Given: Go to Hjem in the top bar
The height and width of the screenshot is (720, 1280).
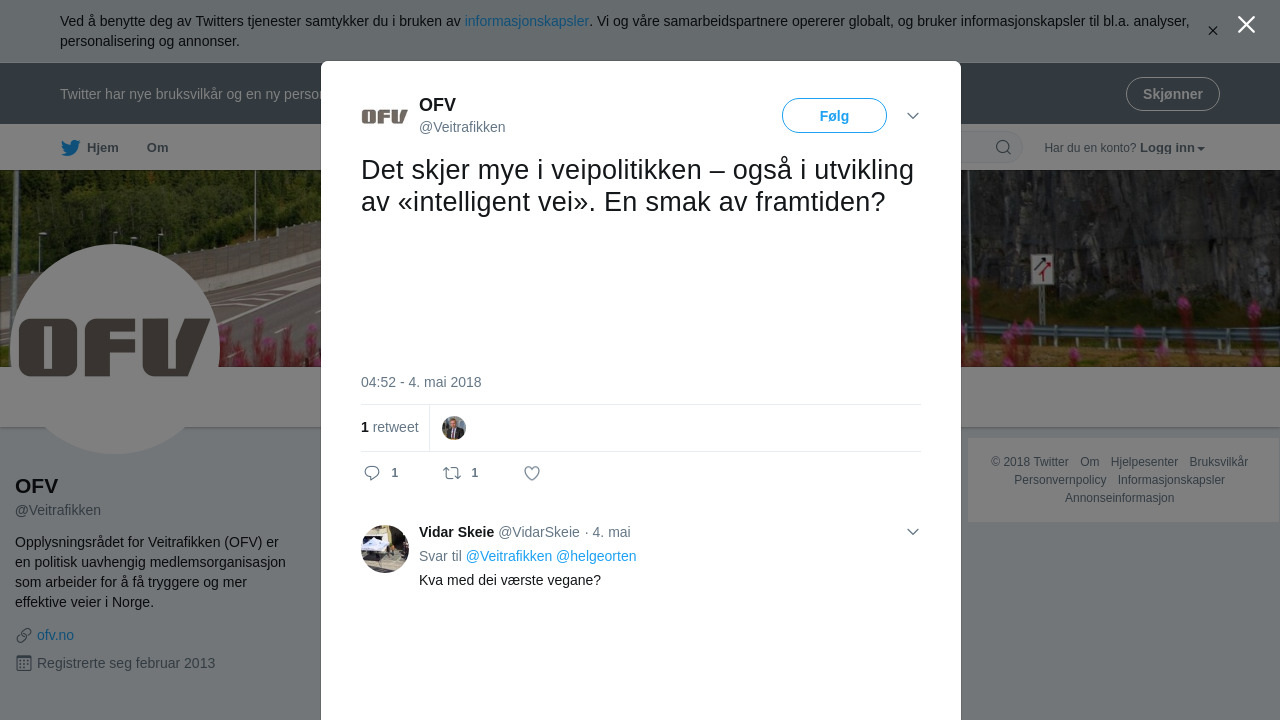Looking at the screenshot, I should pyautogui.click(x=90, y=148).
